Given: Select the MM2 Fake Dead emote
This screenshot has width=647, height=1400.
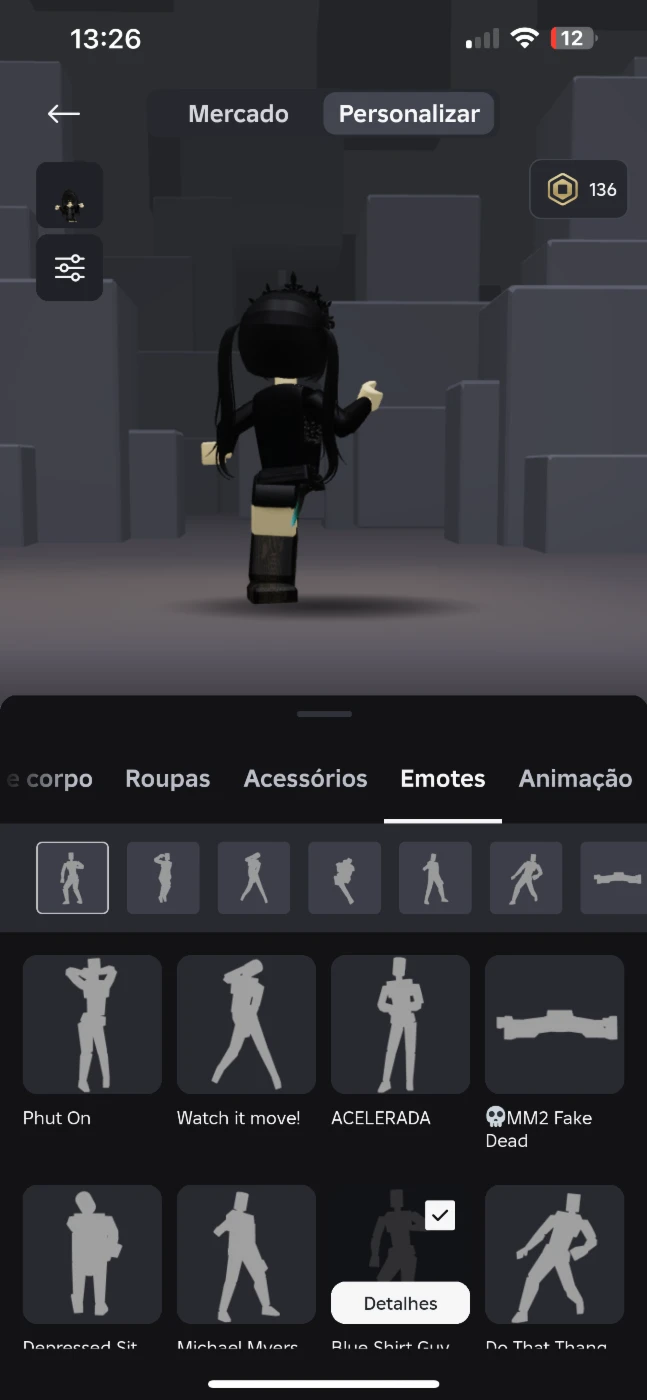Looking at the screenshot, I should click(x=554, y=1024).
